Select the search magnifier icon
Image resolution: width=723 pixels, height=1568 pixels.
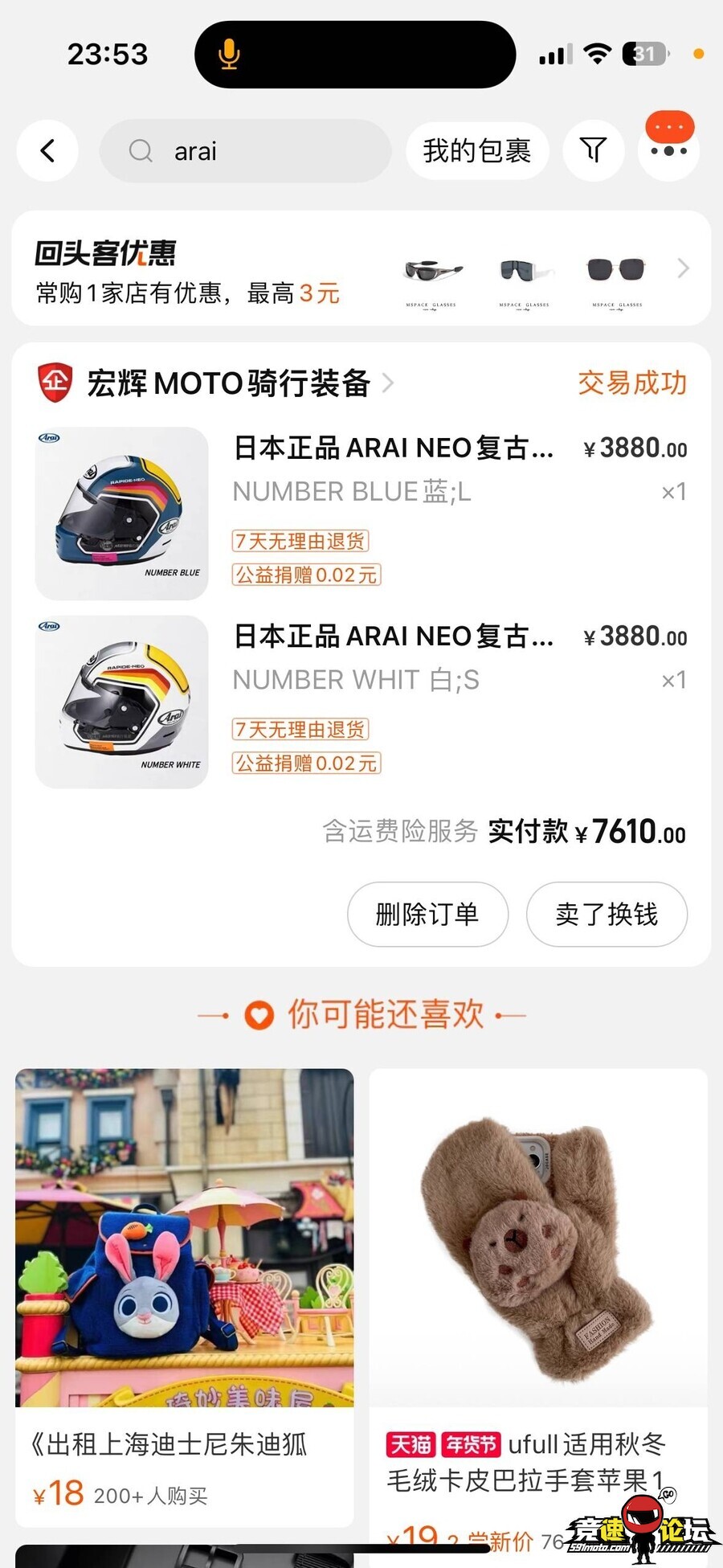[x=141, y=151]
